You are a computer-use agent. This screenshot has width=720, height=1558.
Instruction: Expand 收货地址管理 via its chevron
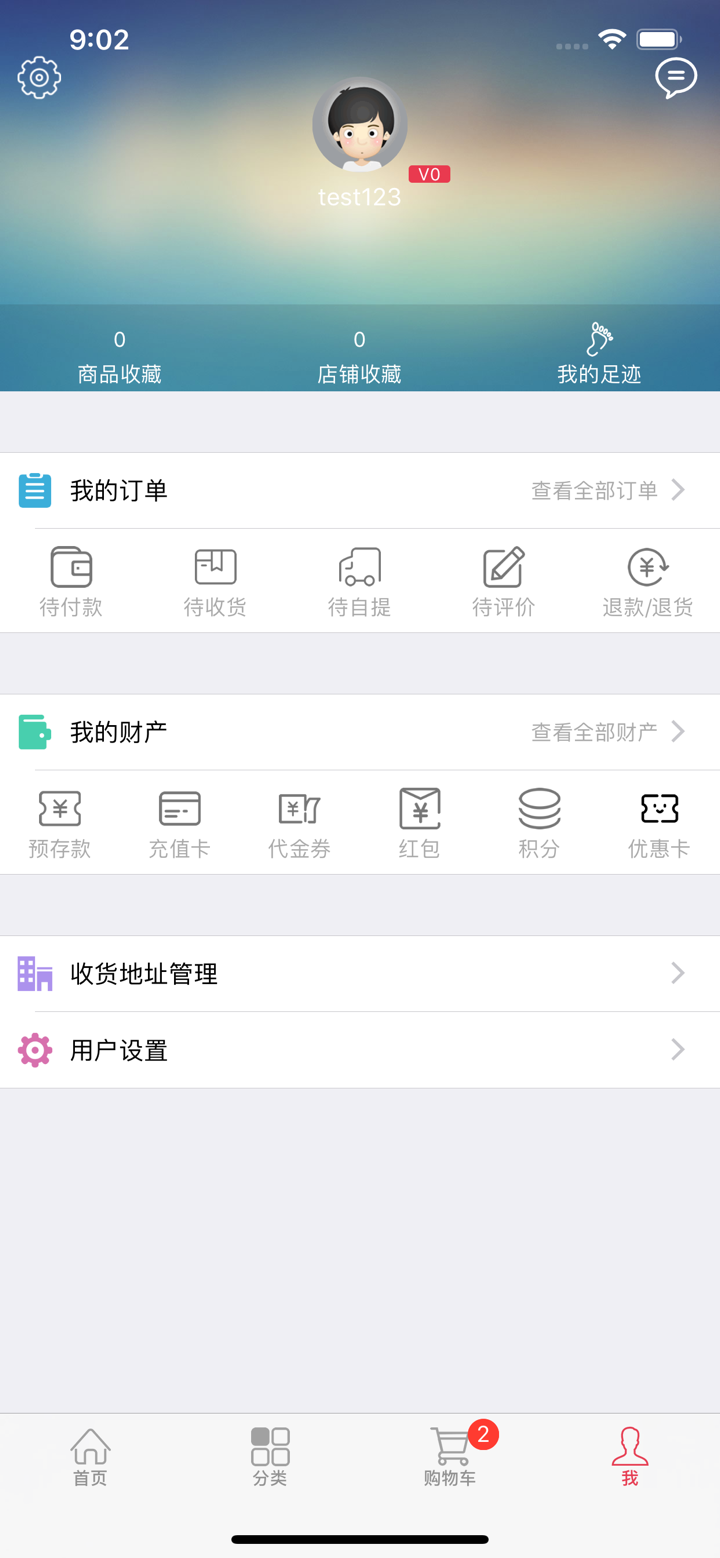pyautogui.click(x=679, y=973)
